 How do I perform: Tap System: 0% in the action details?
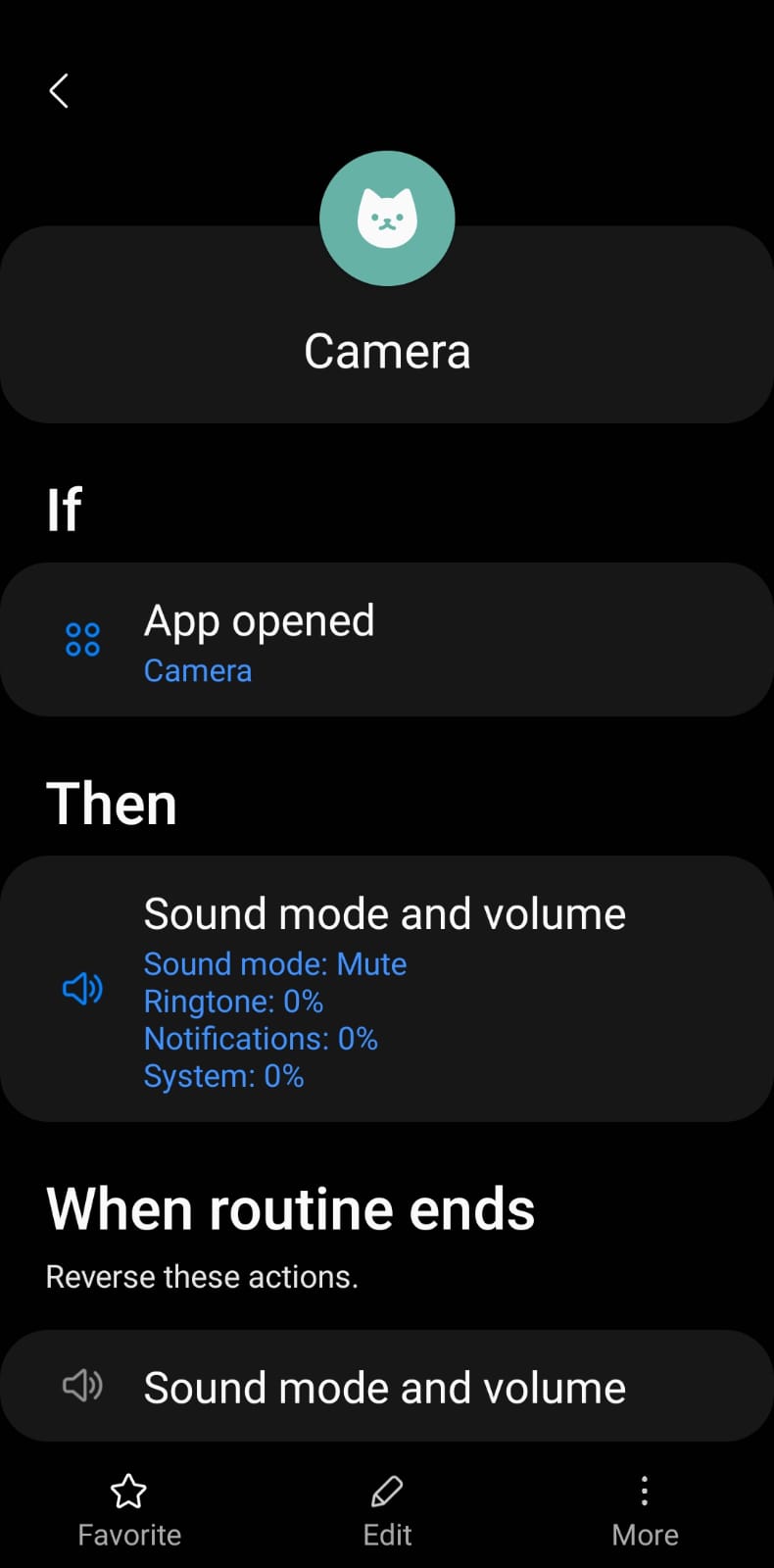point(223,1076)
